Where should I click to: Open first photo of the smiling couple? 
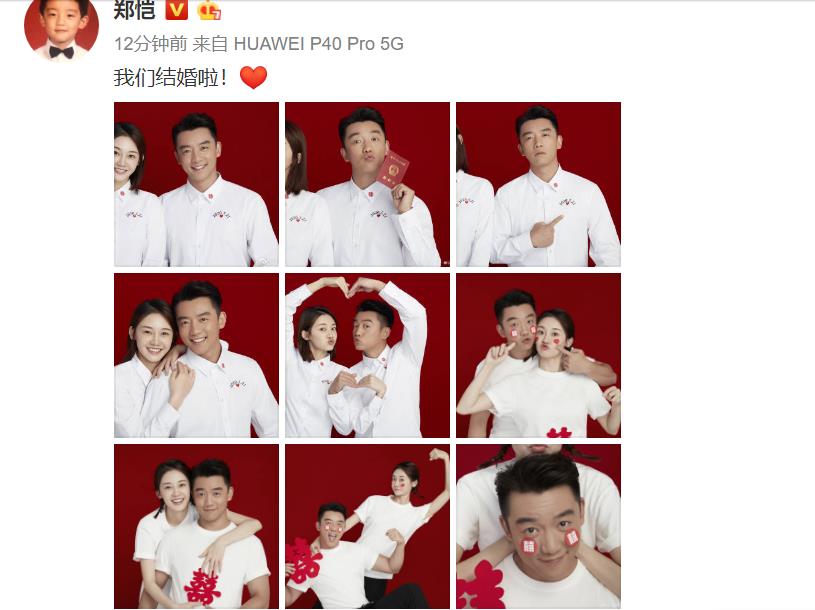(x=196, y=184)
